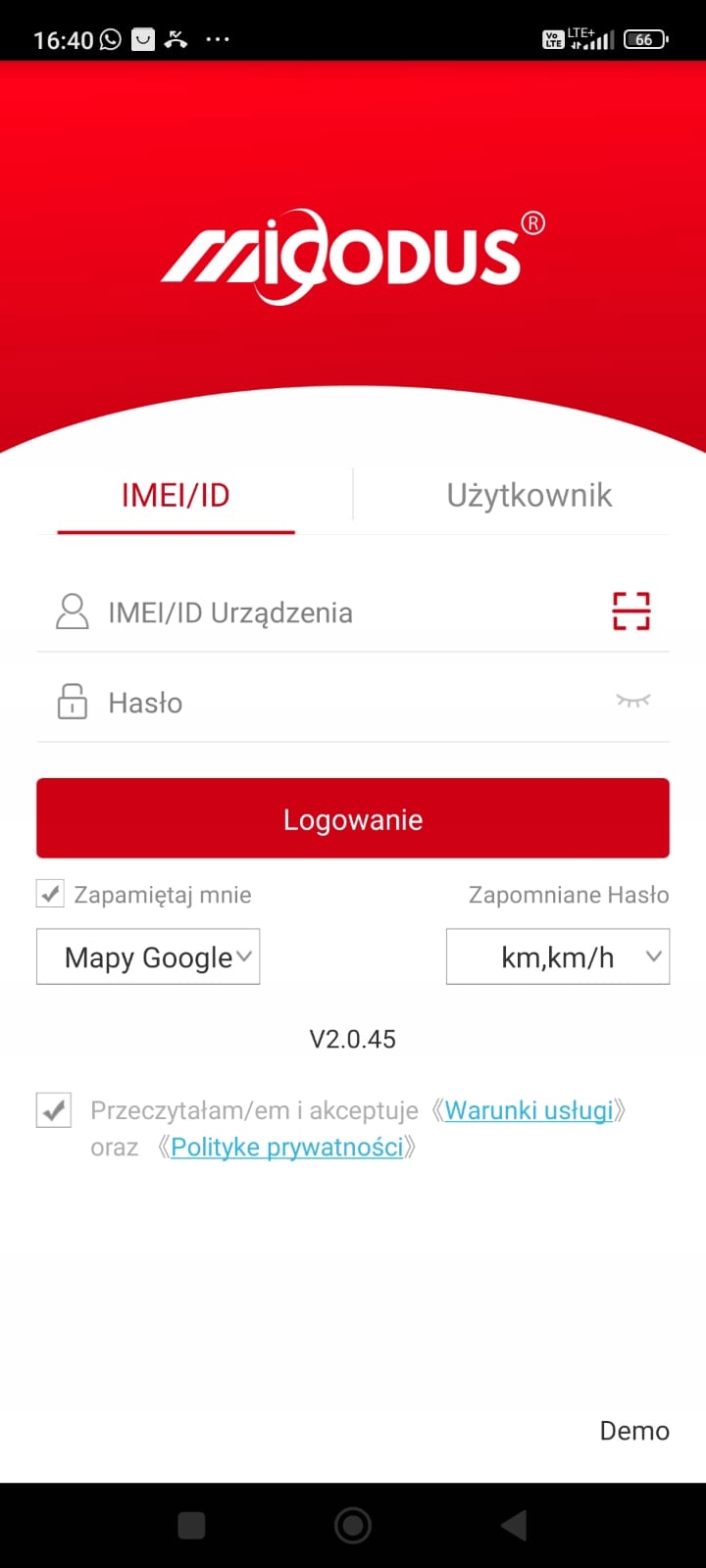The image size is (706, 1568).
Task: Open the Demo mode
Action: point(633,1430)
